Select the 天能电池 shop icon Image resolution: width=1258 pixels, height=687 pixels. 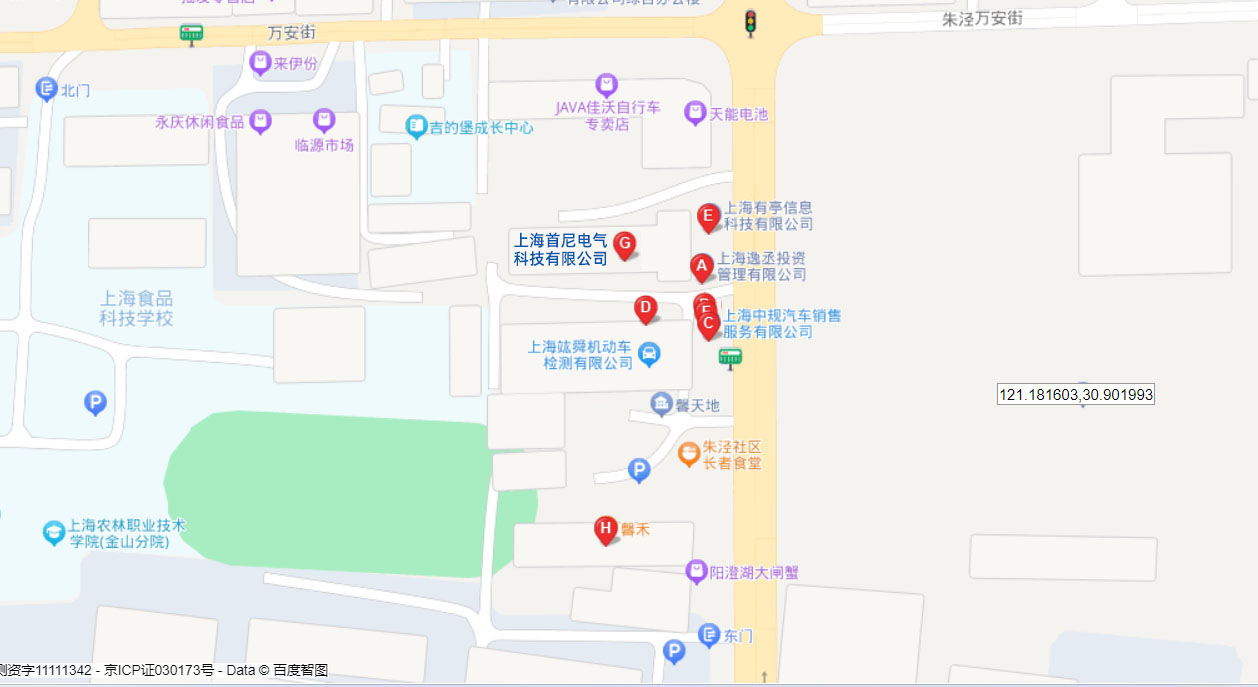695,113
